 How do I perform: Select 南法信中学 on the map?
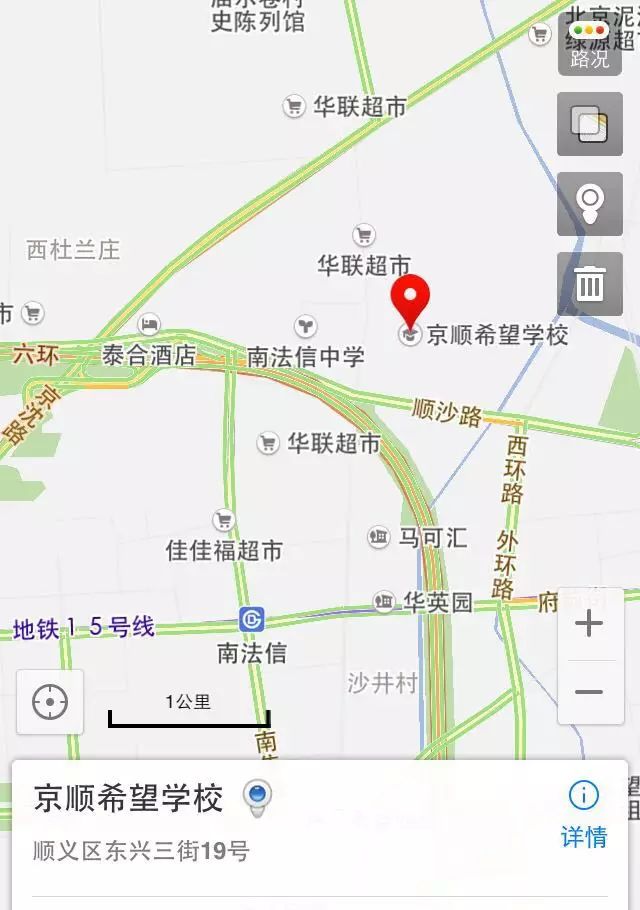click(x=305, y=356)
